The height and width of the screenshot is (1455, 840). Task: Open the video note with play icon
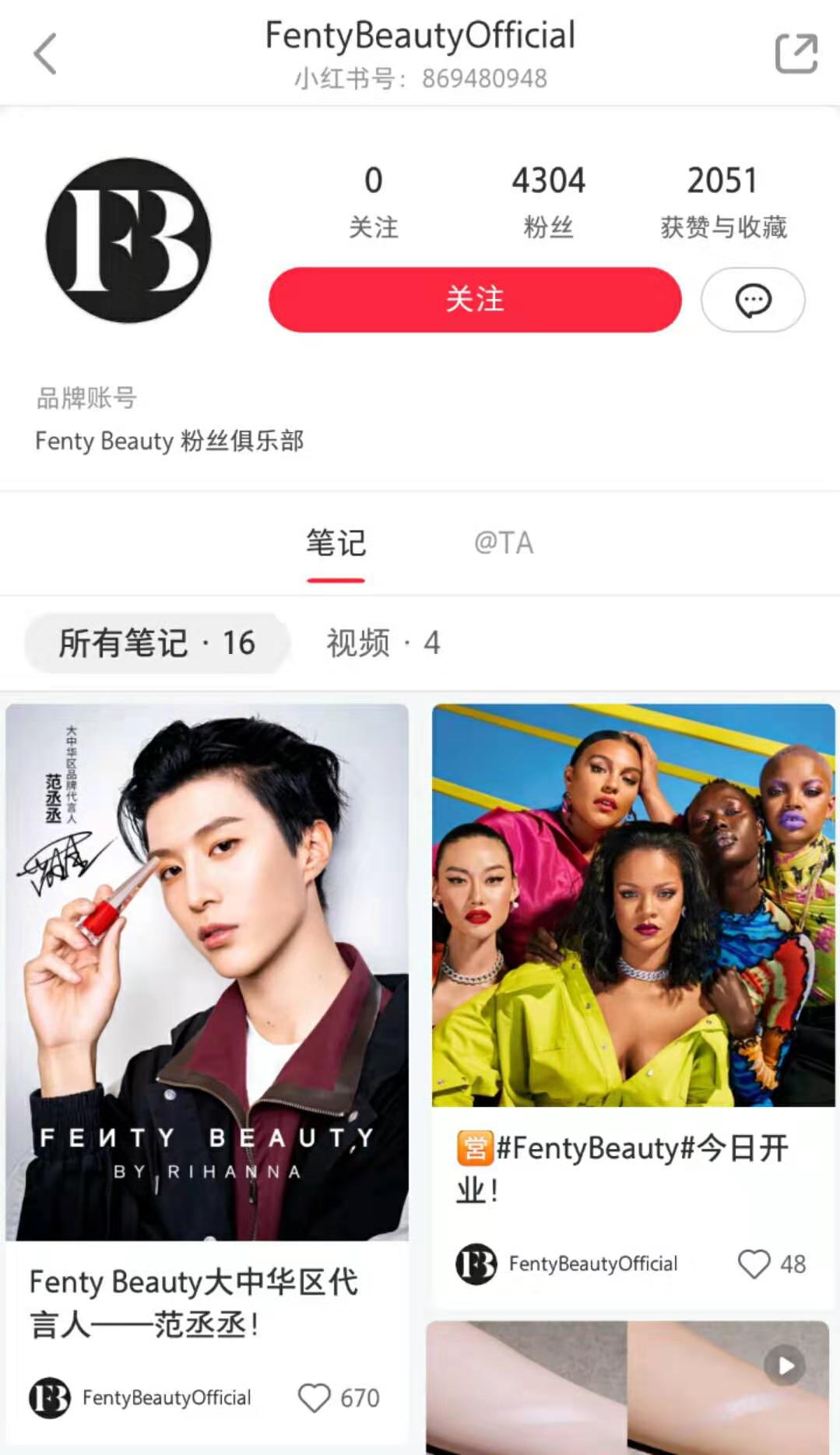click(x=627, y=1386)
